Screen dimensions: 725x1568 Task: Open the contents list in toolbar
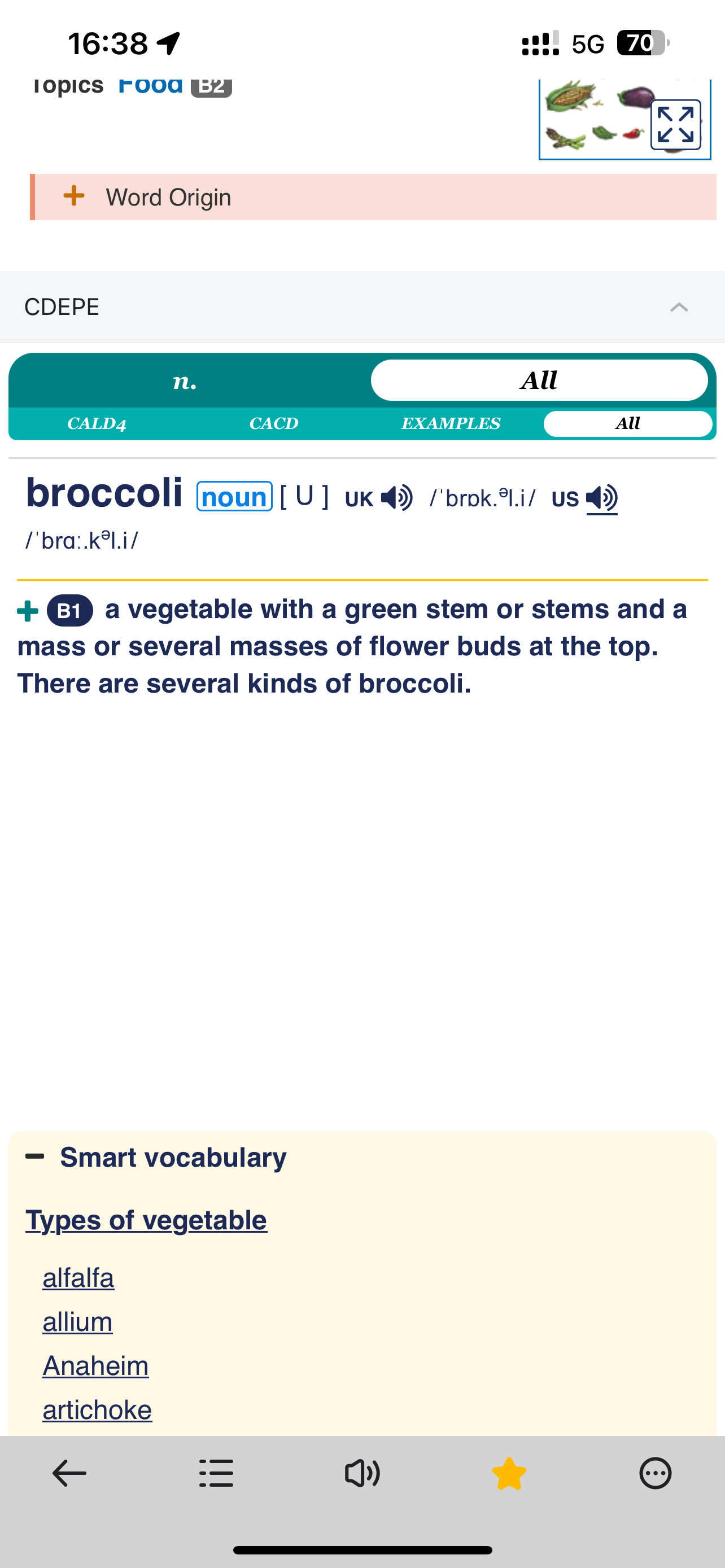pyautogui.click(x=216, y=1474)
